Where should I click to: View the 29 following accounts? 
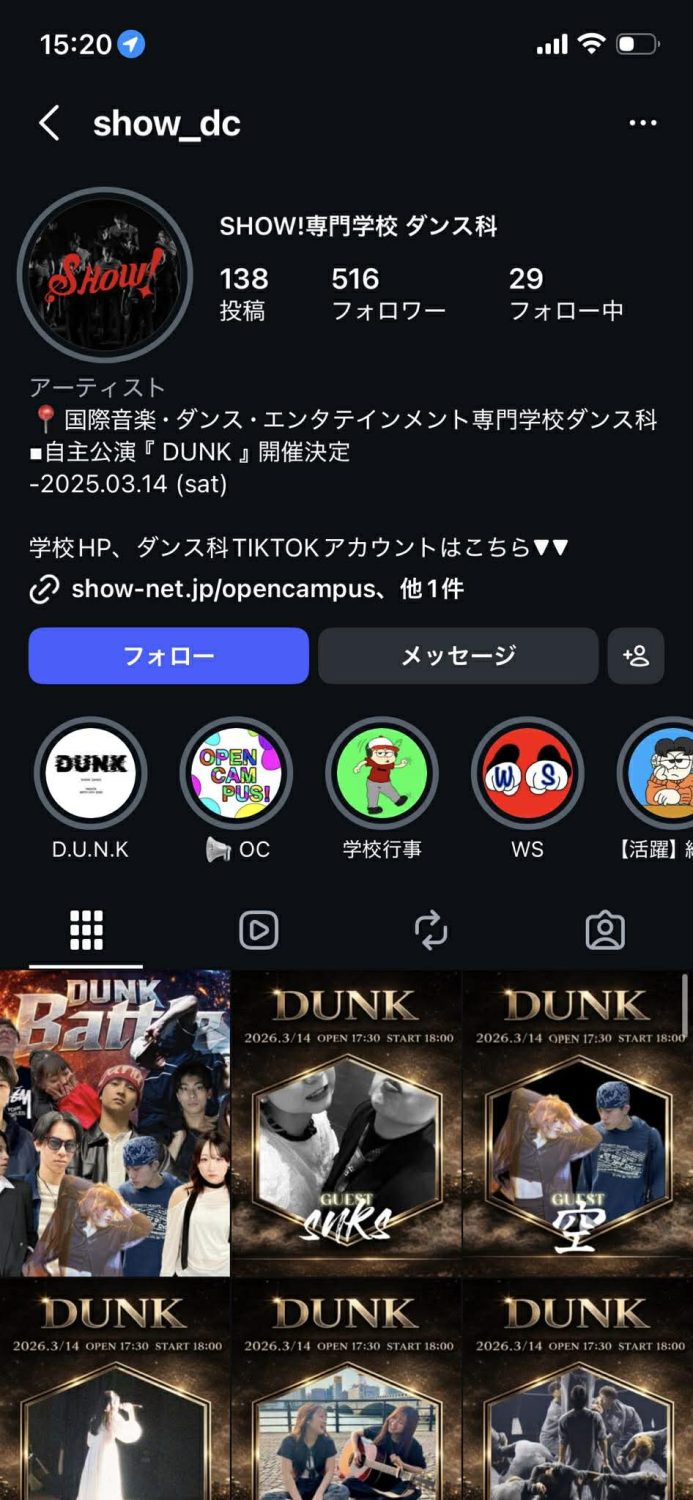[x=565, y=293]
